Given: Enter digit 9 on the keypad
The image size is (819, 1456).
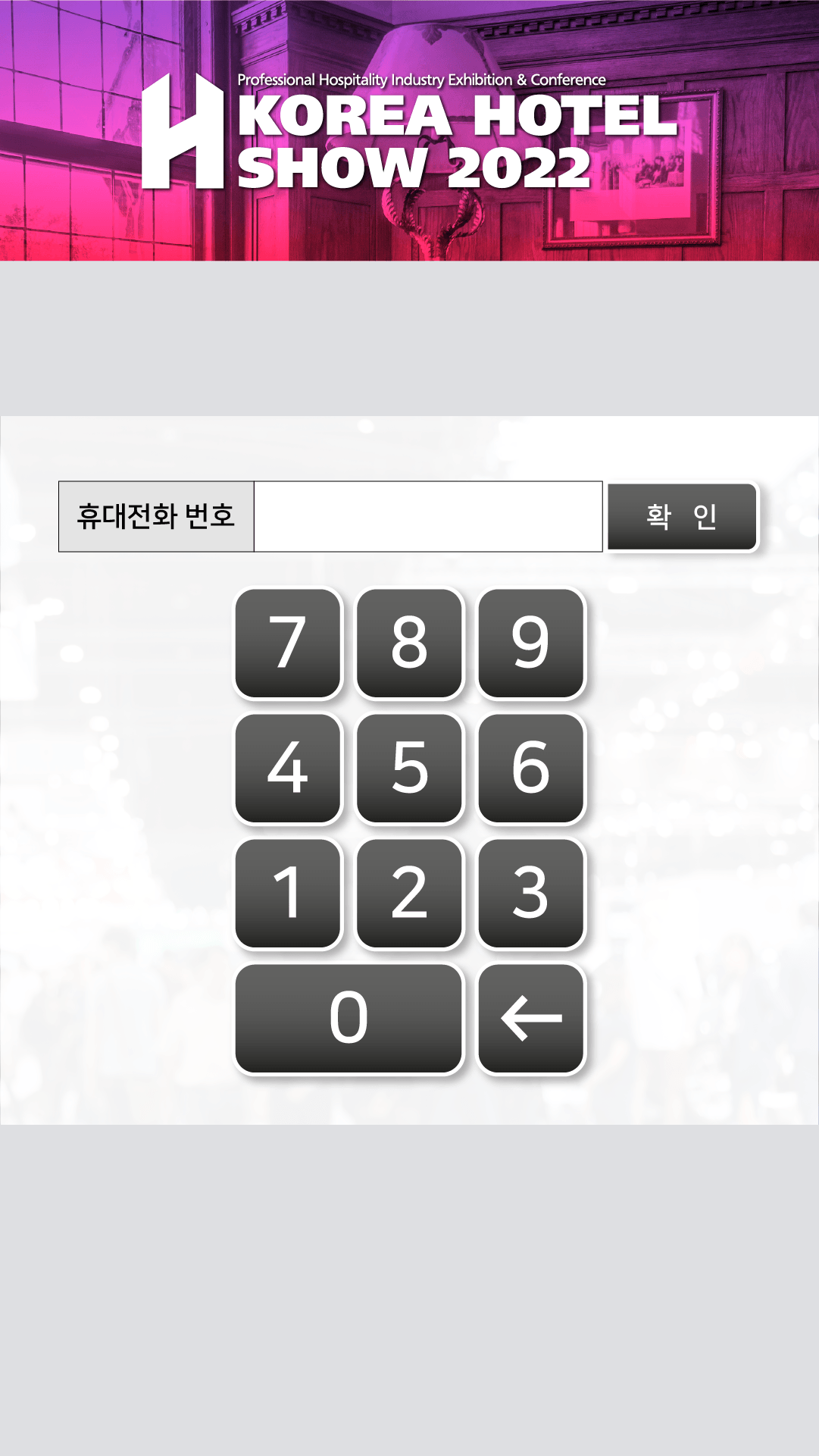Looking at the screenshot, I should [530, 643].
